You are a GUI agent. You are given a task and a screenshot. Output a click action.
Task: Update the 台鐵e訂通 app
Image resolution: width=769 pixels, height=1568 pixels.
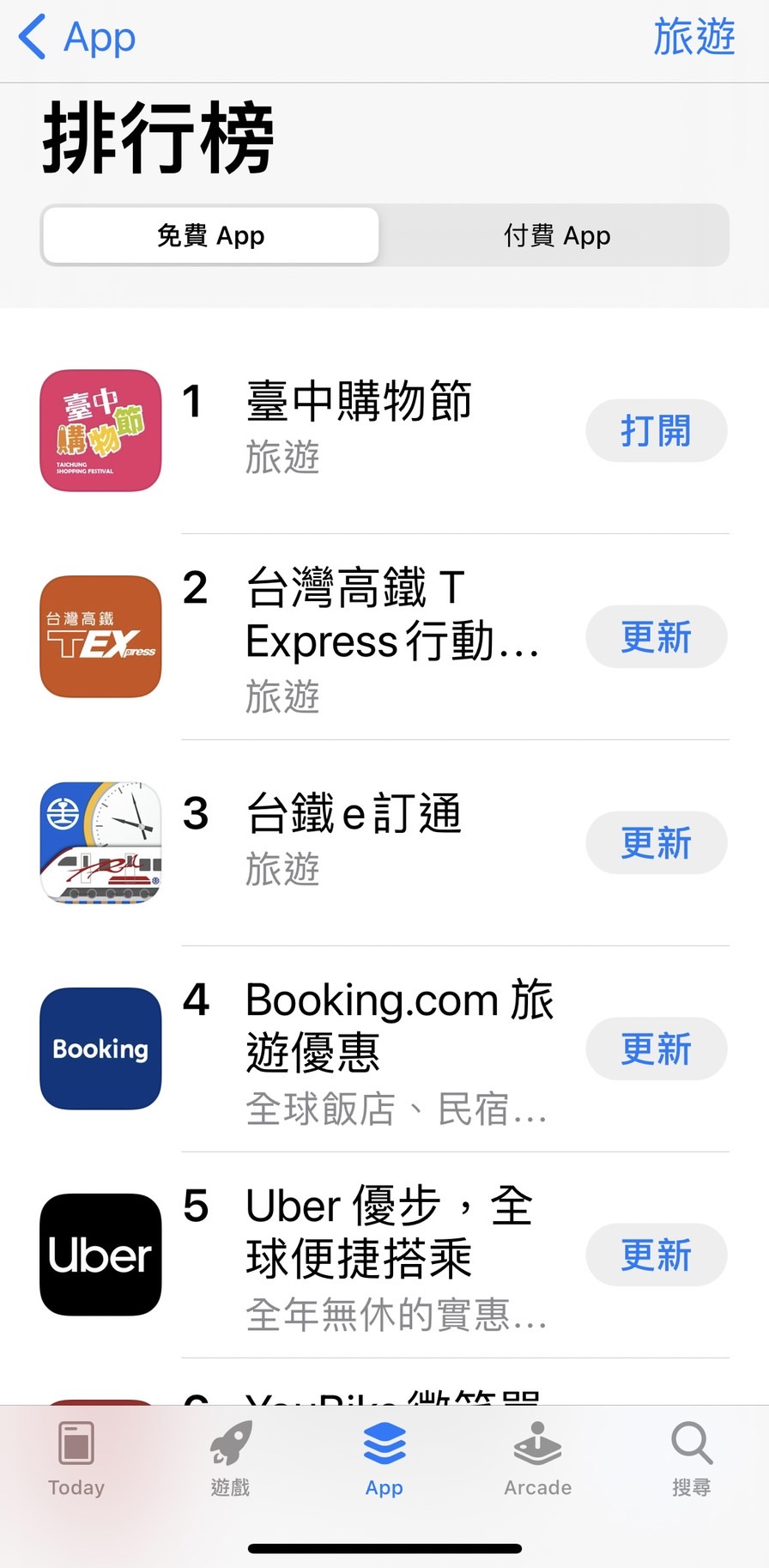pos(656,843)
